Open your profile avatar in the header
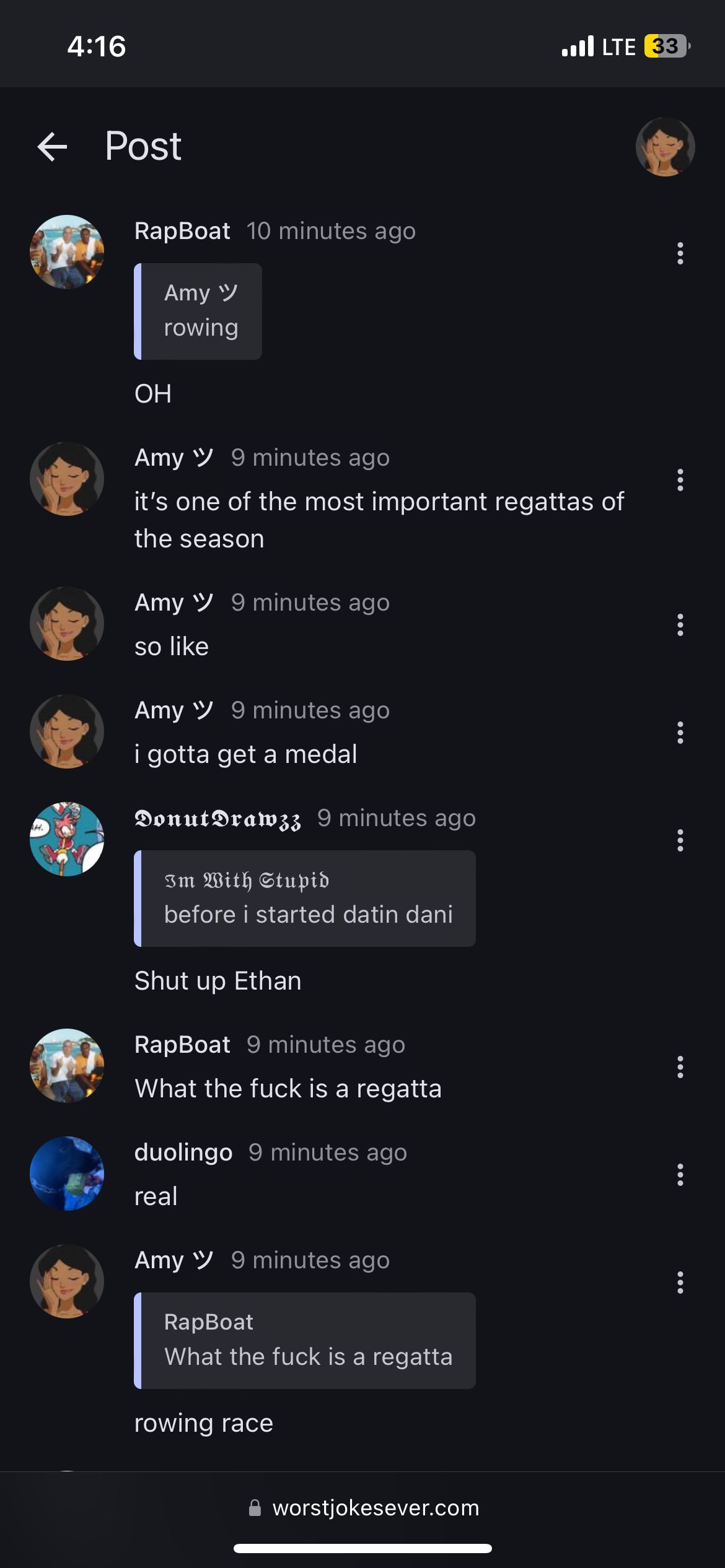This screenshot has width=725, height=1568. pos(665,147)
